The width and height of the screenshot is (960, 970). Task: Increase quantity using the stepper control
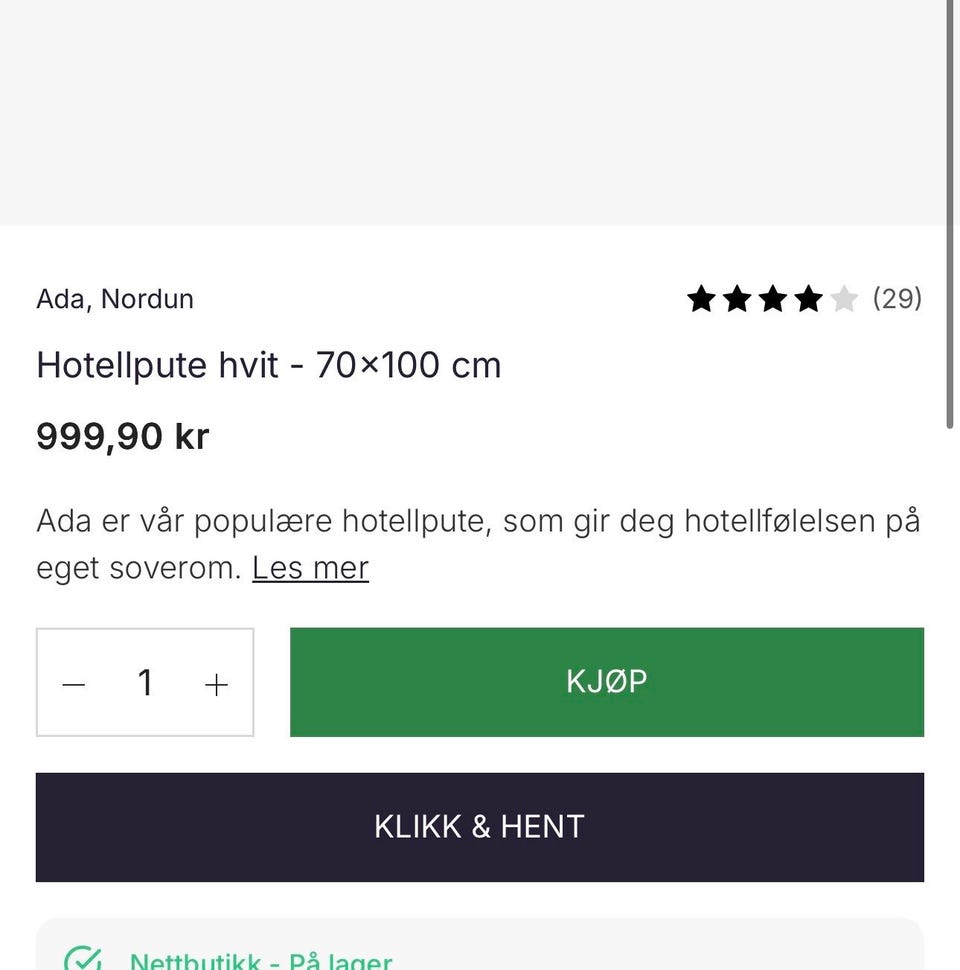pos(215,683)
